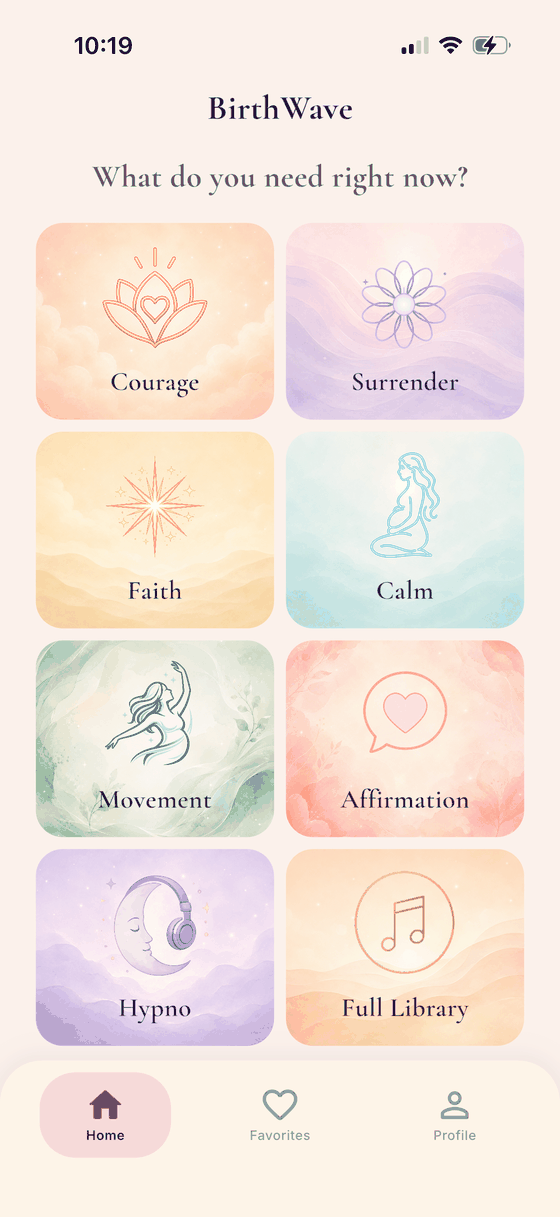
Task: Open the Courage card
Action: click(155, 321)
